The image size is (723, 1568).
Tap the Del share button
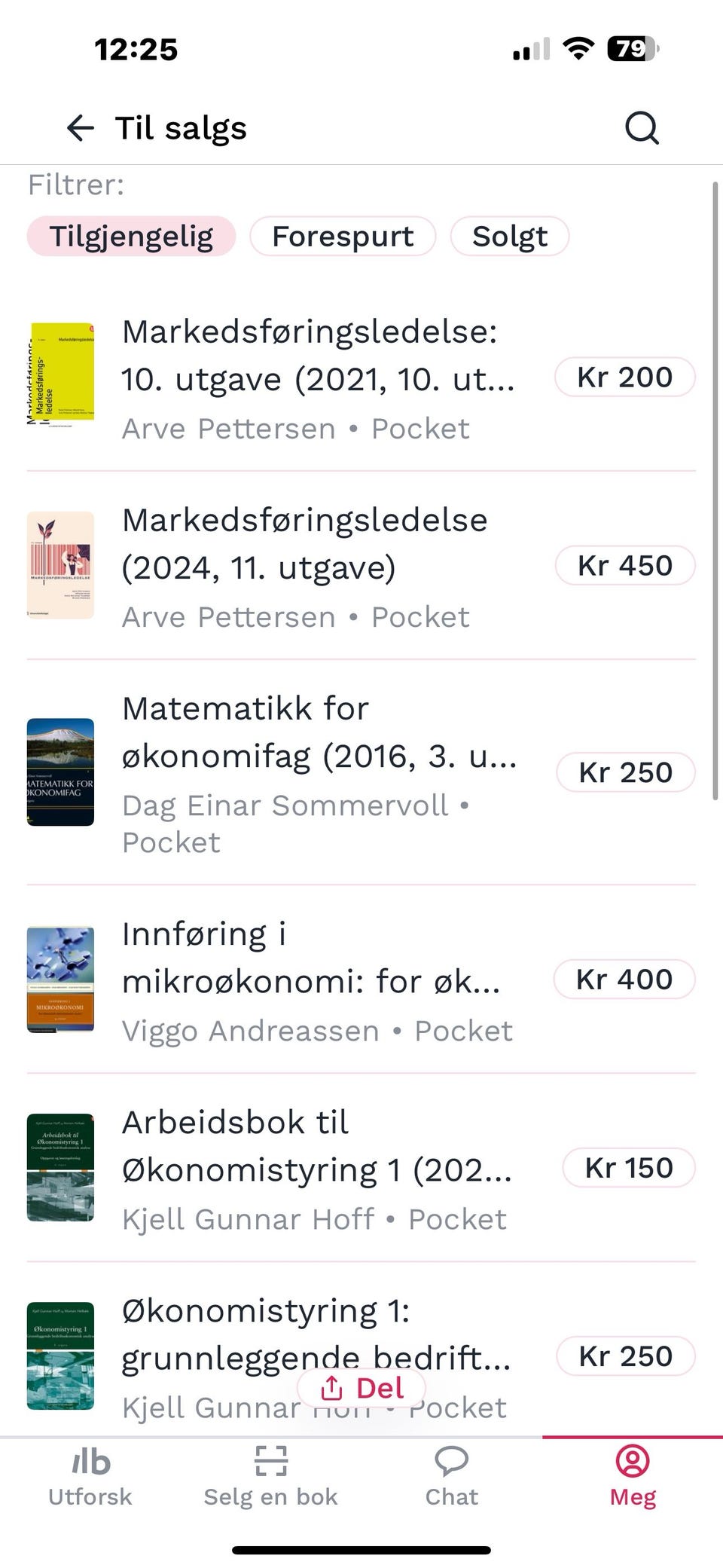click(x=361, y=1388)
